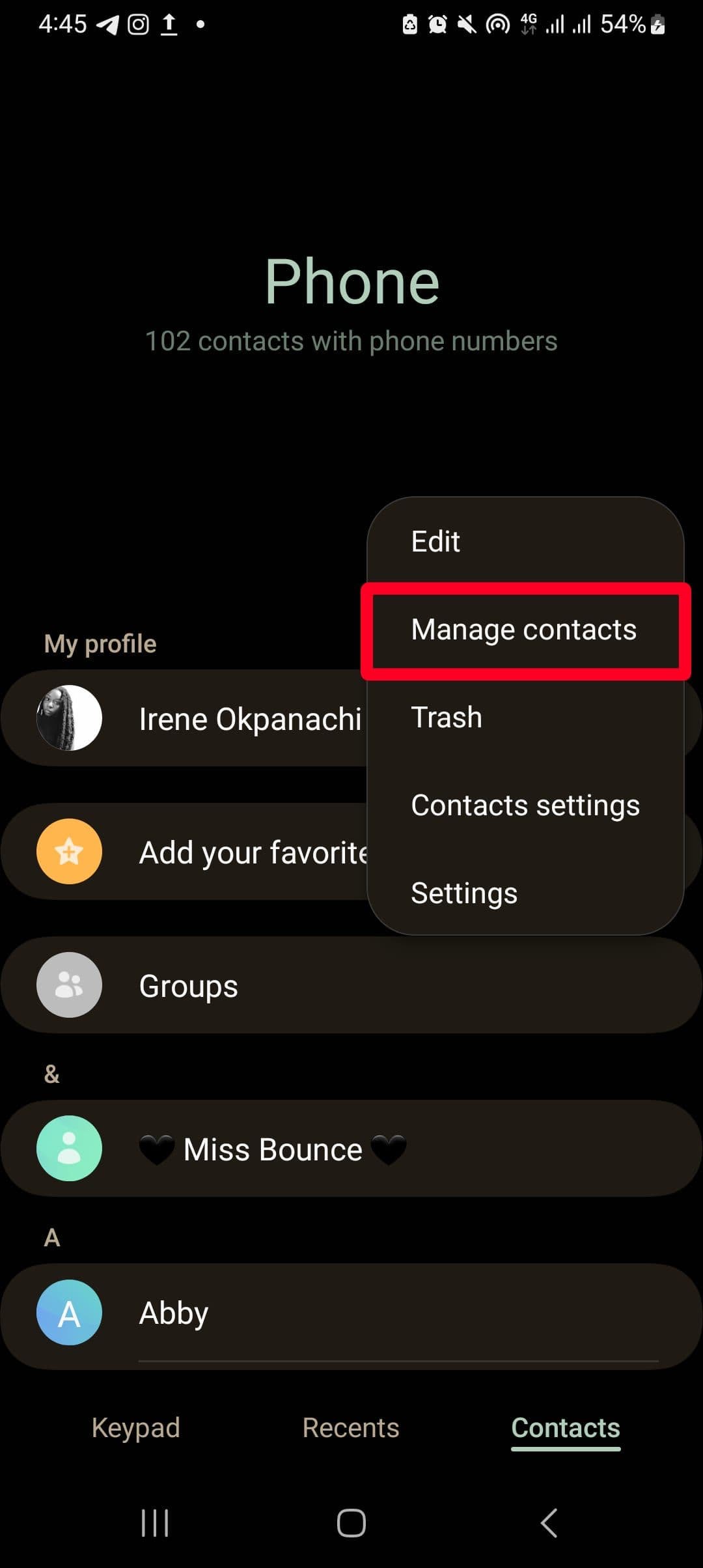This screenshot has height=1568, width=703.
Task: Switch to the Keypad tab
Action: tap(135, 1428)
